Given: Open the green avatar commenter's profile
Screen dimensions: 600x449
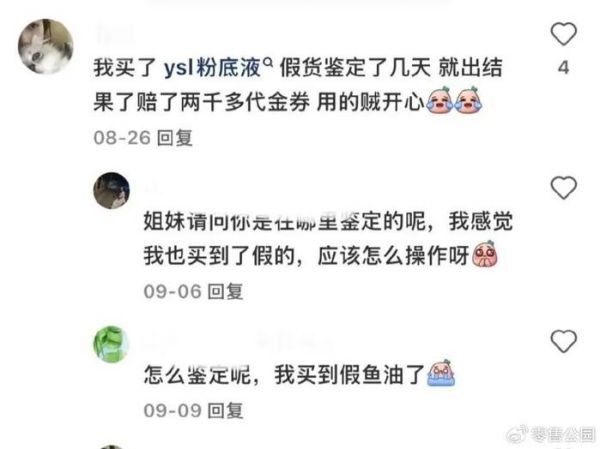Looking at the screenshot, I should tap(112, 343).
